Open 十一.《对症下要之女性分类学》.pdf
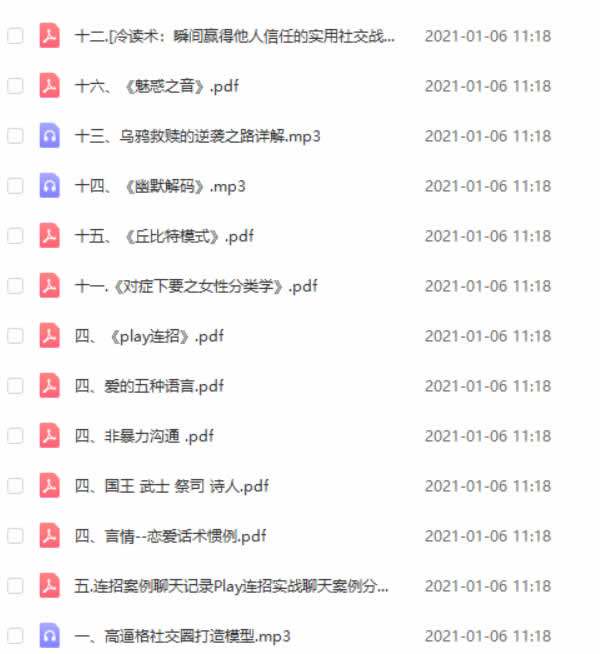This screenshot has height=654, width=600. (196, 286)
